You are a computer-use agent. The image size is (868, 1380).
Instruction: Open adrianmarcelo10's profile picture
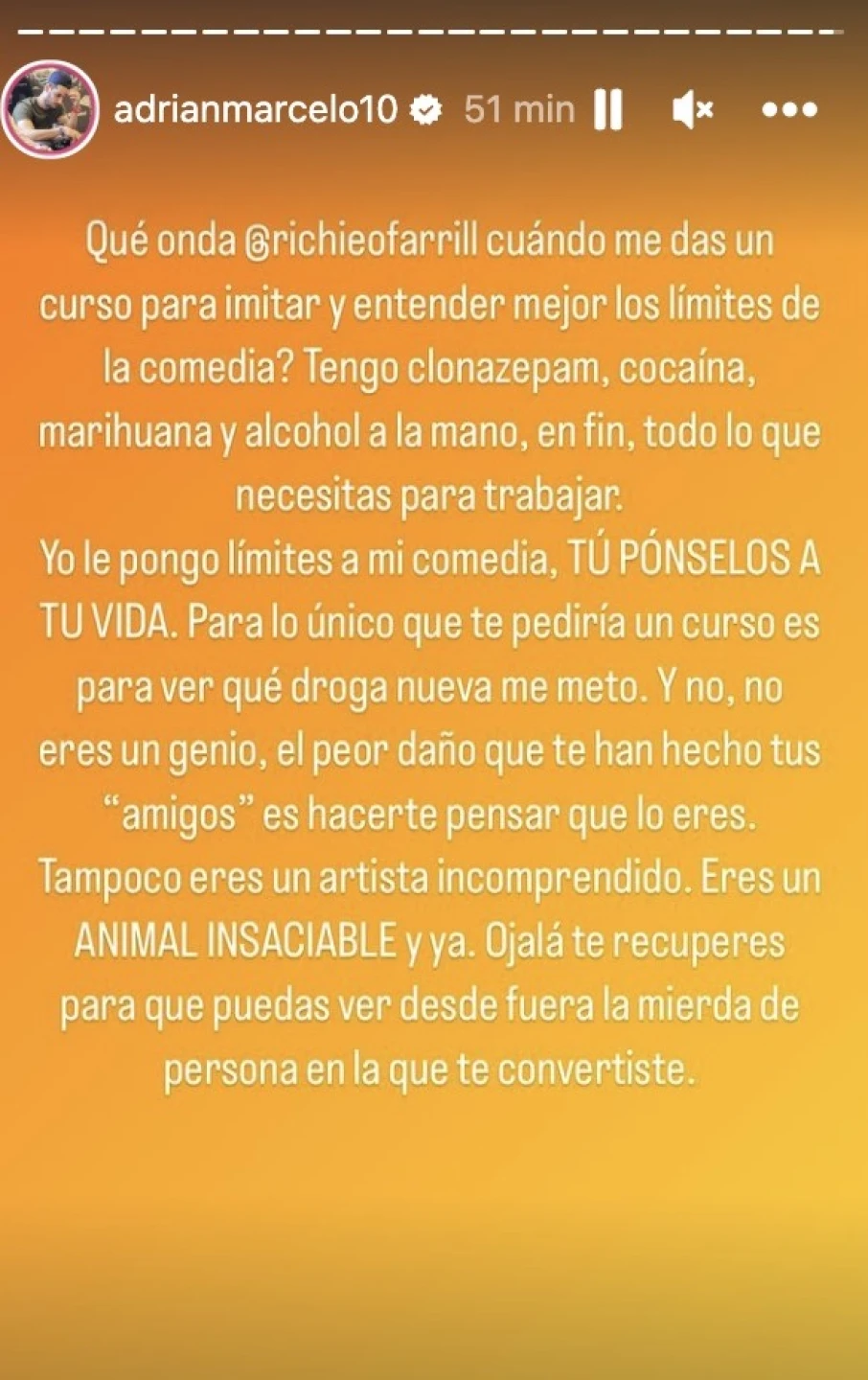point(51,109)
